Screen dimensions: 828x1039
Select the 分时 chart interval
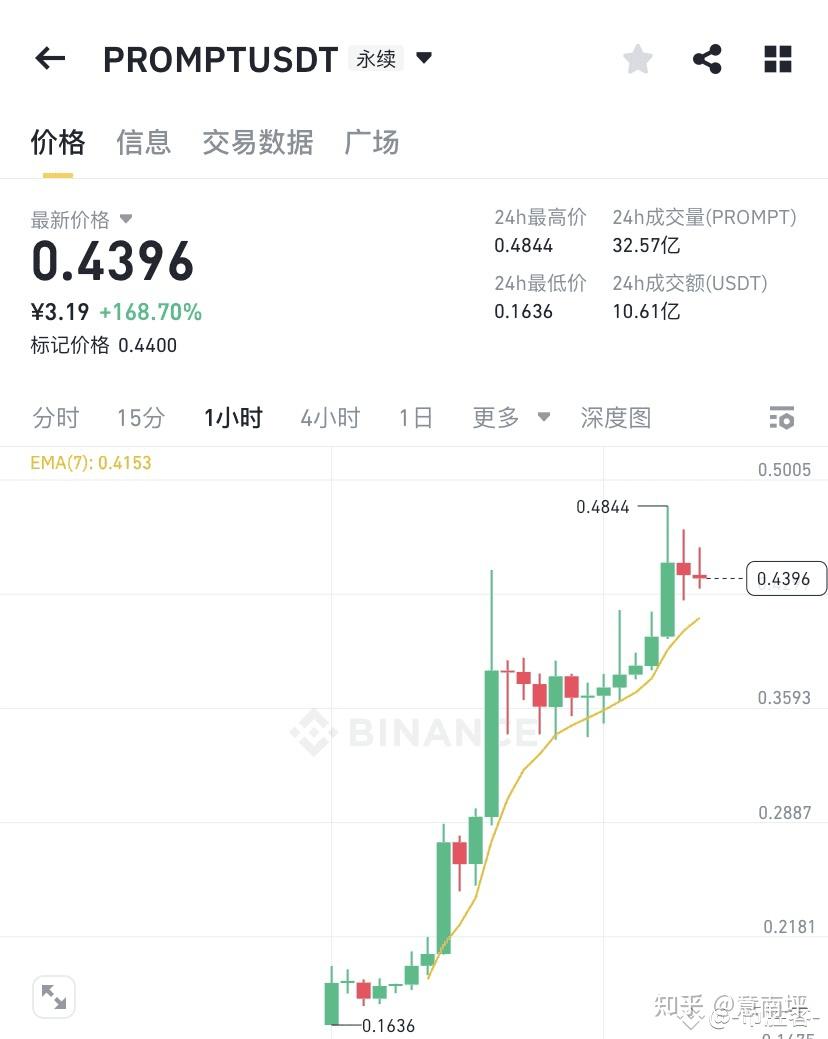(55, 417)
